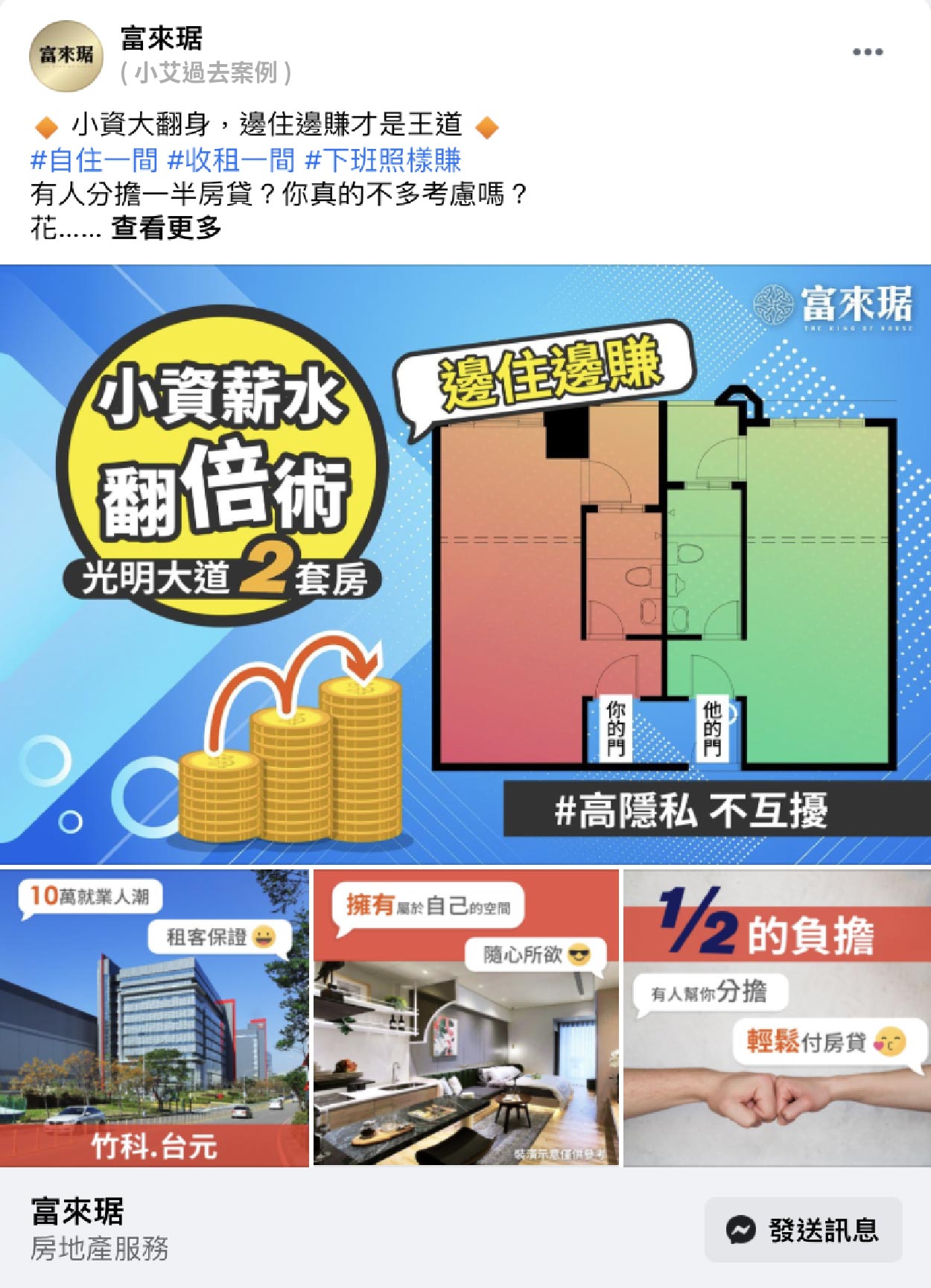
Task: Open the 擁有屬於自己的空間 interior photo
Action: (465, 1017)
